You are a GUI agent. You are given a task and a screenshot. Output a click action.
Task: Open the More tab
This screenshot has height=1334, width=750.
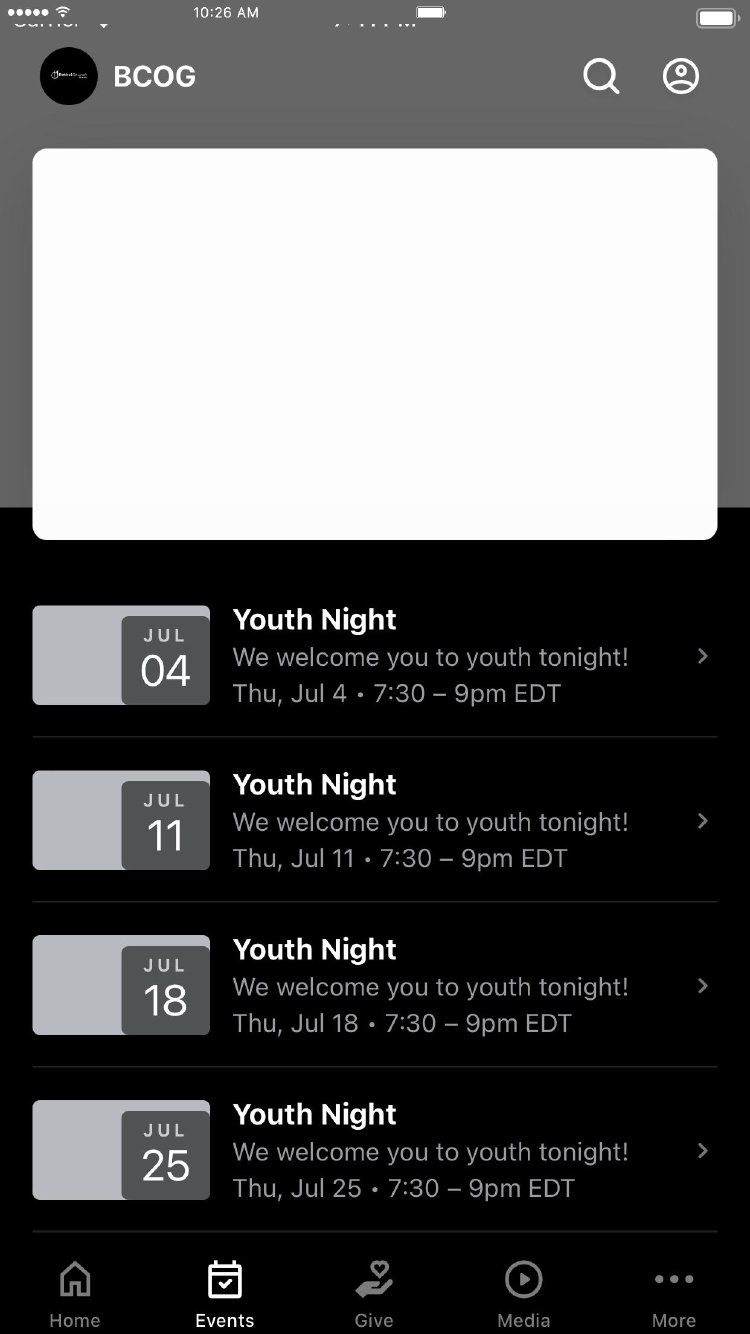click(x=674, y=1294)
